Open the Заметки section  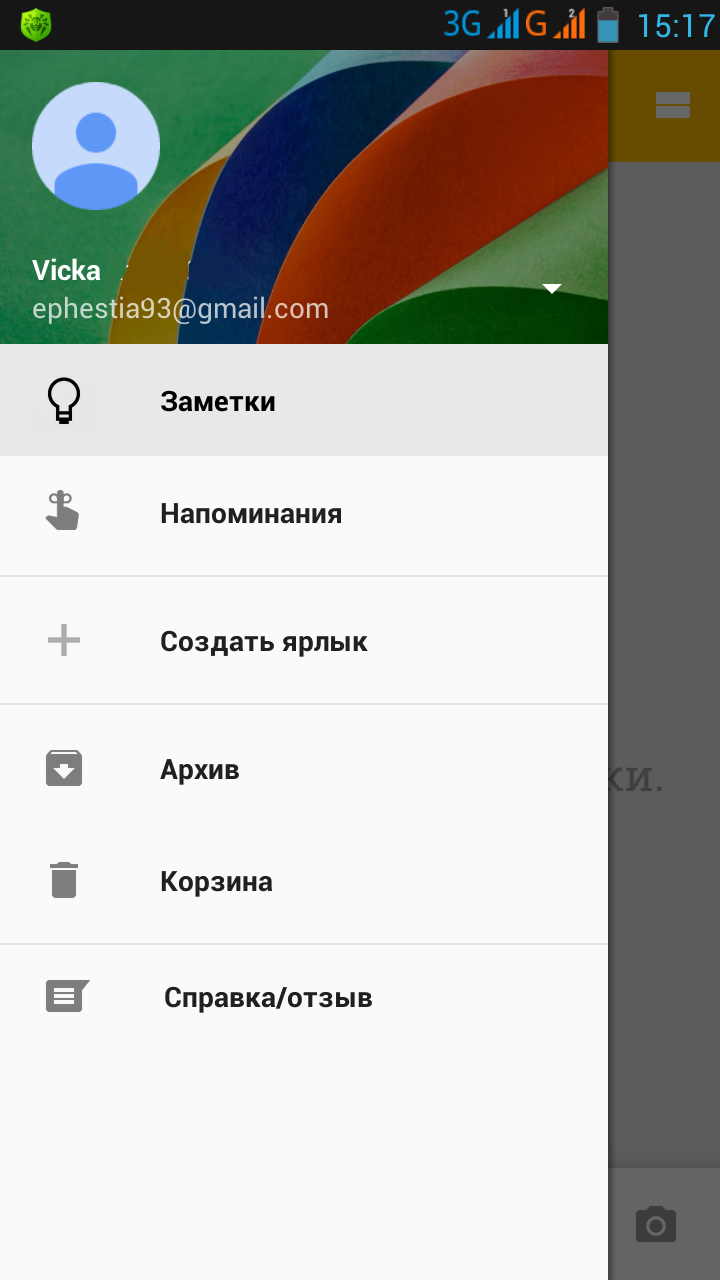tap(304, 401)
